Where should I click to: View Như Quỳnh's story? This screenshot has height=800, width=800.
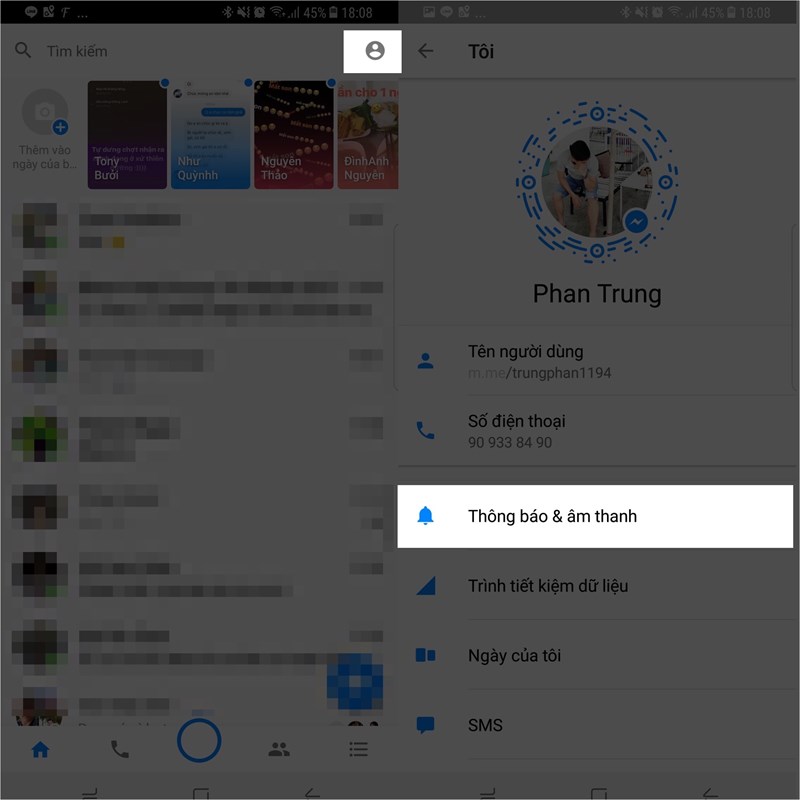point(210,135)
